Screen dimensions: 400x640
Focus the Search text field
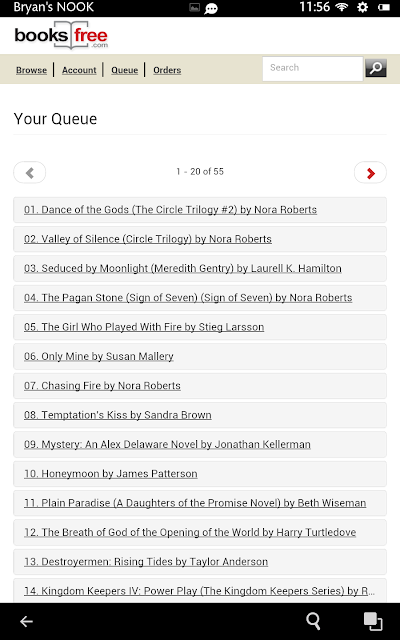313,69
